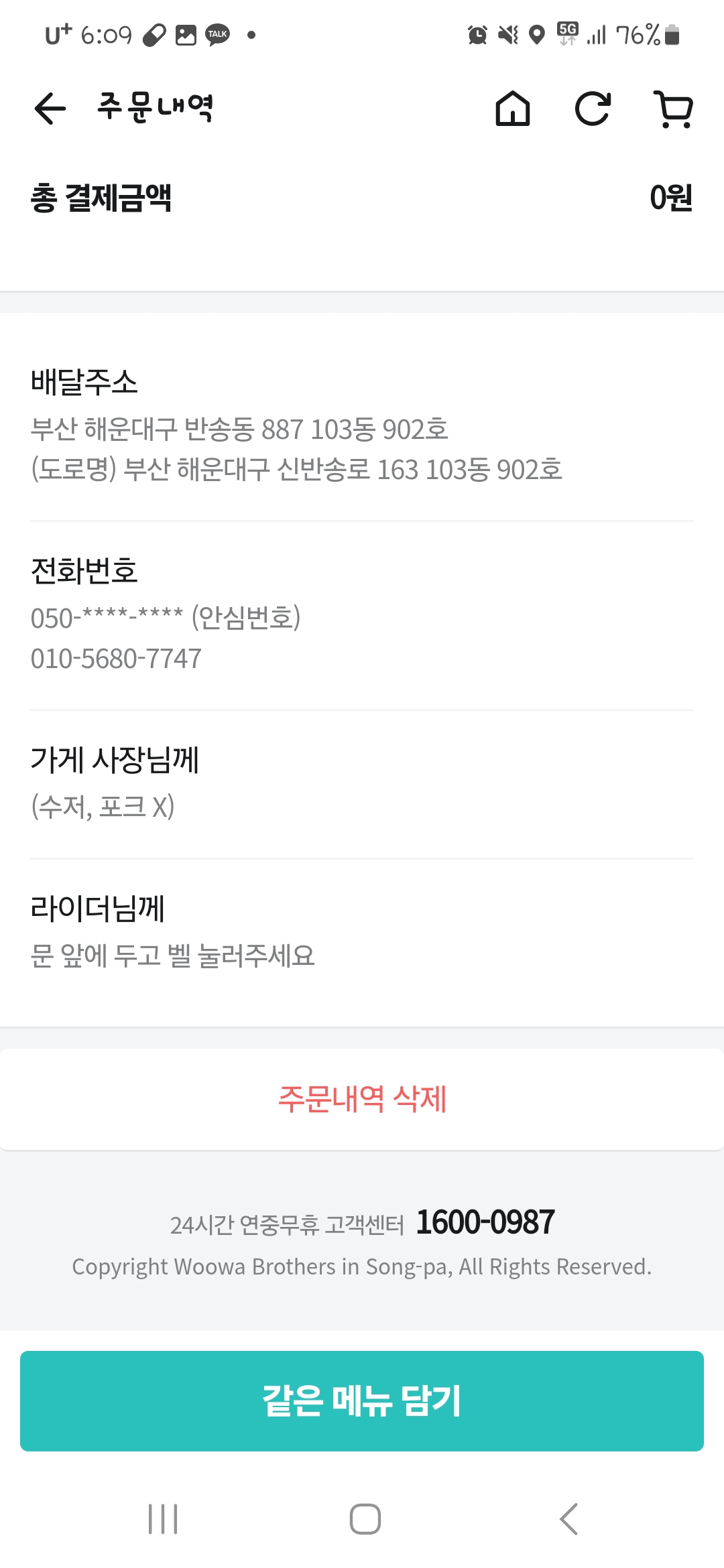The height and width of the screenshot is (1568, 724).
Task: Tap 주문내역 삭제 to delete the order
Action: point(362,1099)
